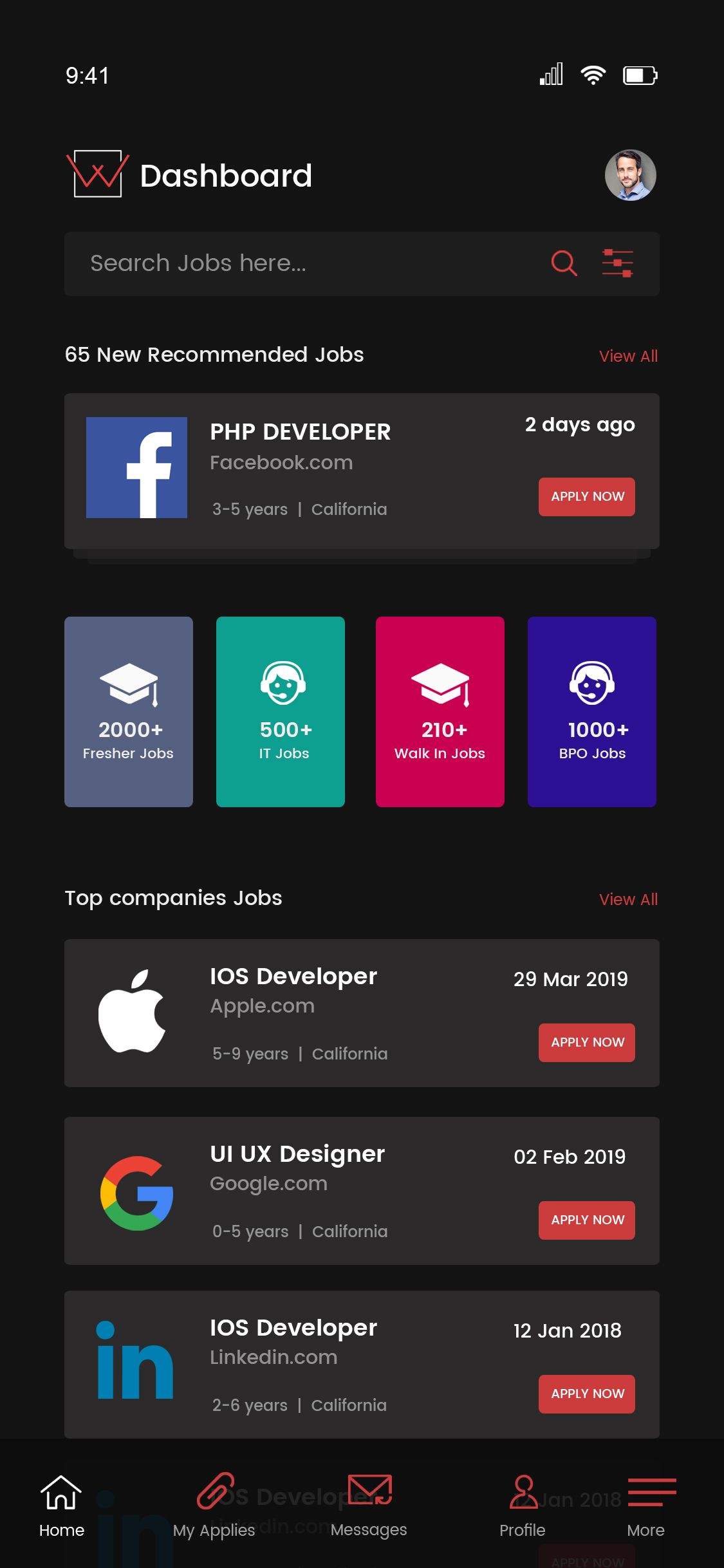Screen dimensions: 724x1568
Task: Open the IT Jobs category
Action: tap(281, 711)
